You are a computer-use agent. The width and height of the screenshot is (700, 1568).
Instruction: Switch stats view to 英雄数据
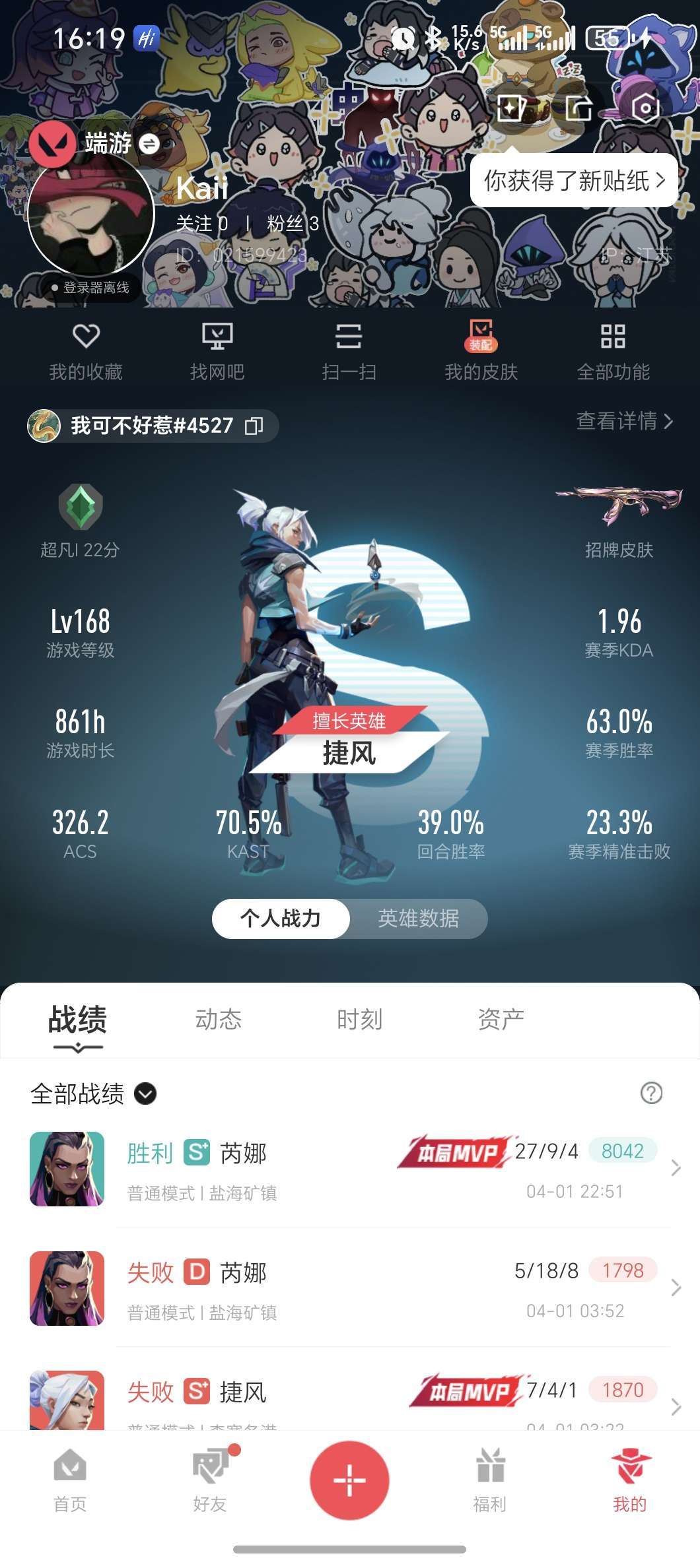[419, 919]
